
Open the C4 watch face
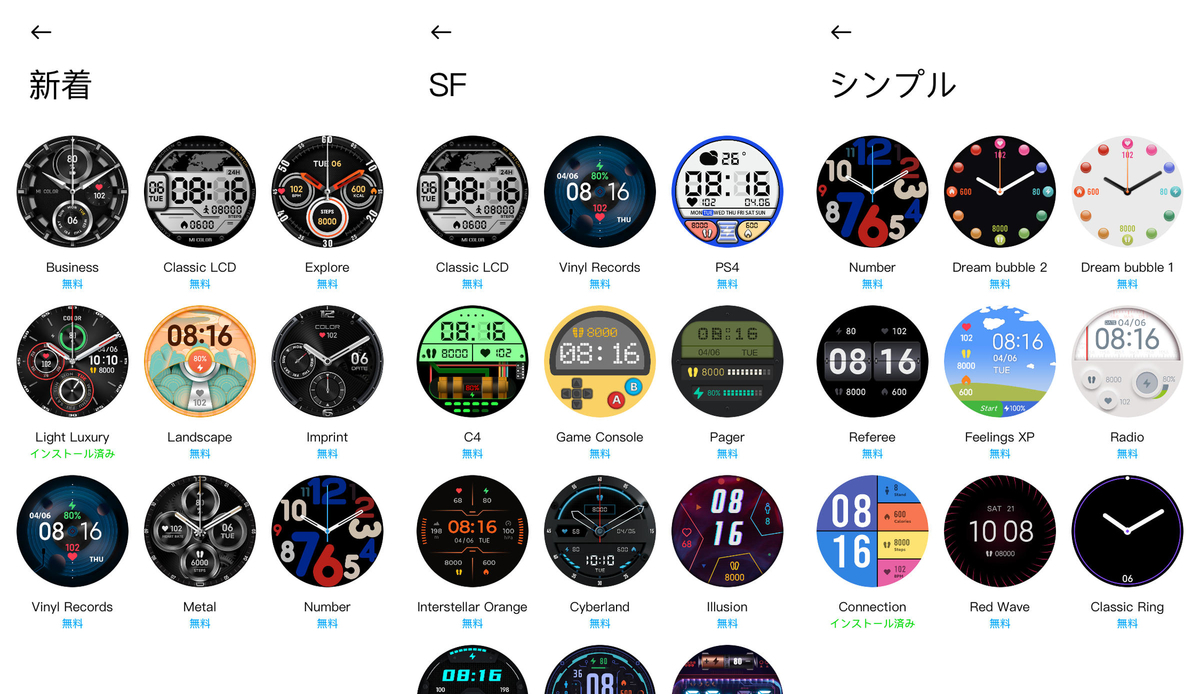tap(472, 362)
